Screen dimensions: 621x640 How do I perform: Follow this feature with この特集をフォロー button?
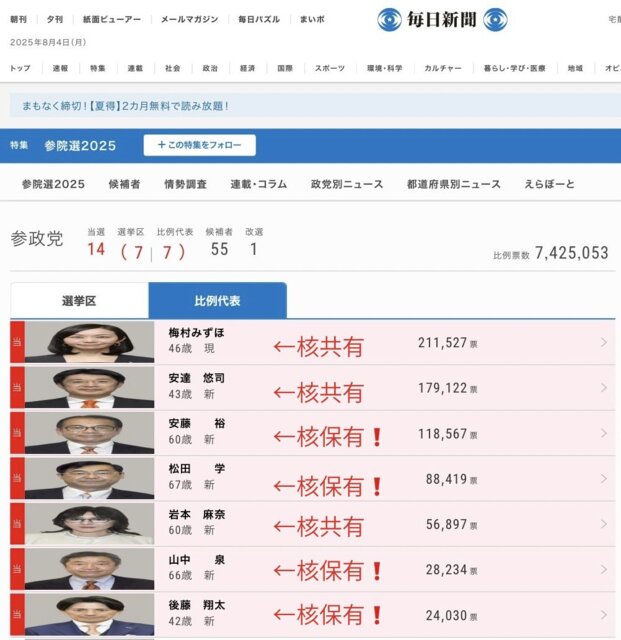coord(200,145)
